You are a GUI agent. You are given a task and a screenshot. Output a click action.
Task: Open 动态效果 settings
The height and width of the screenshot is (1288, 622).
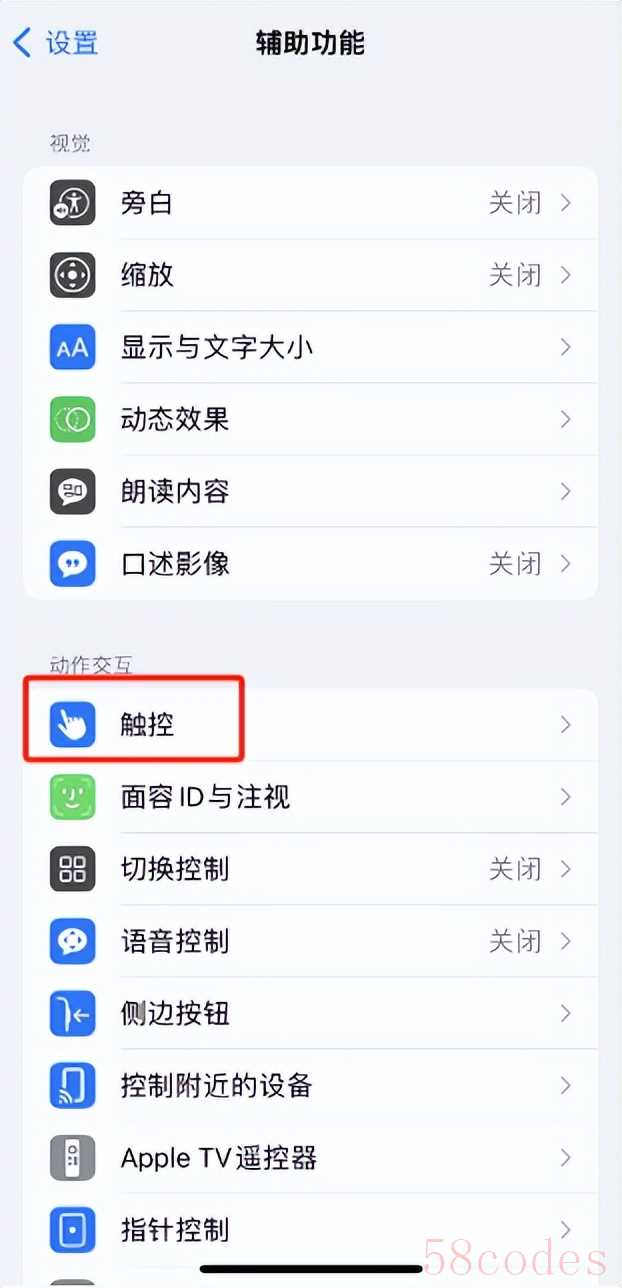[x=311, y=419]
